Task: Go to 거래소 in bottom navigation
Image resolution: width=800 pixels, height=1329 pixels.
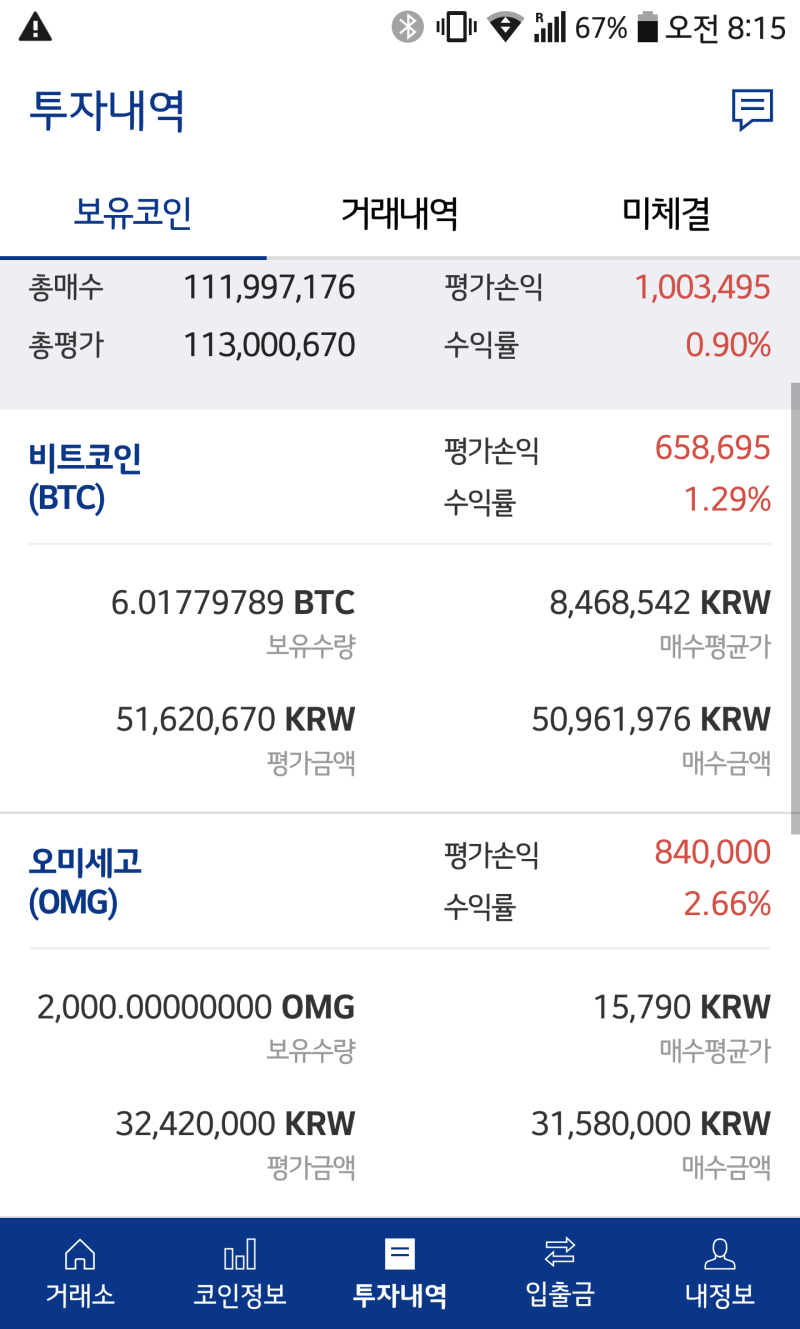Action: click(x=80, y=1273)
